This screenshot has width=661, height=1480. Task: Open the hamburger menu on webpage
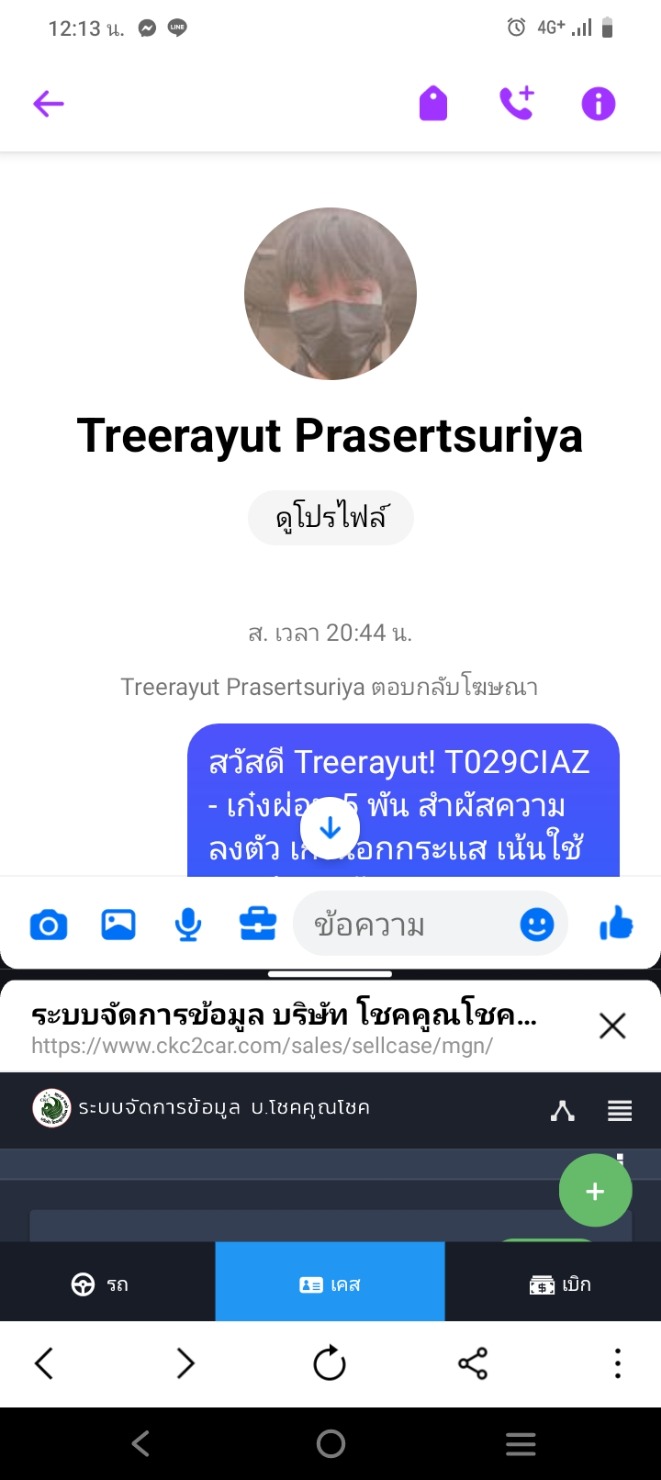pos(619,1110)
